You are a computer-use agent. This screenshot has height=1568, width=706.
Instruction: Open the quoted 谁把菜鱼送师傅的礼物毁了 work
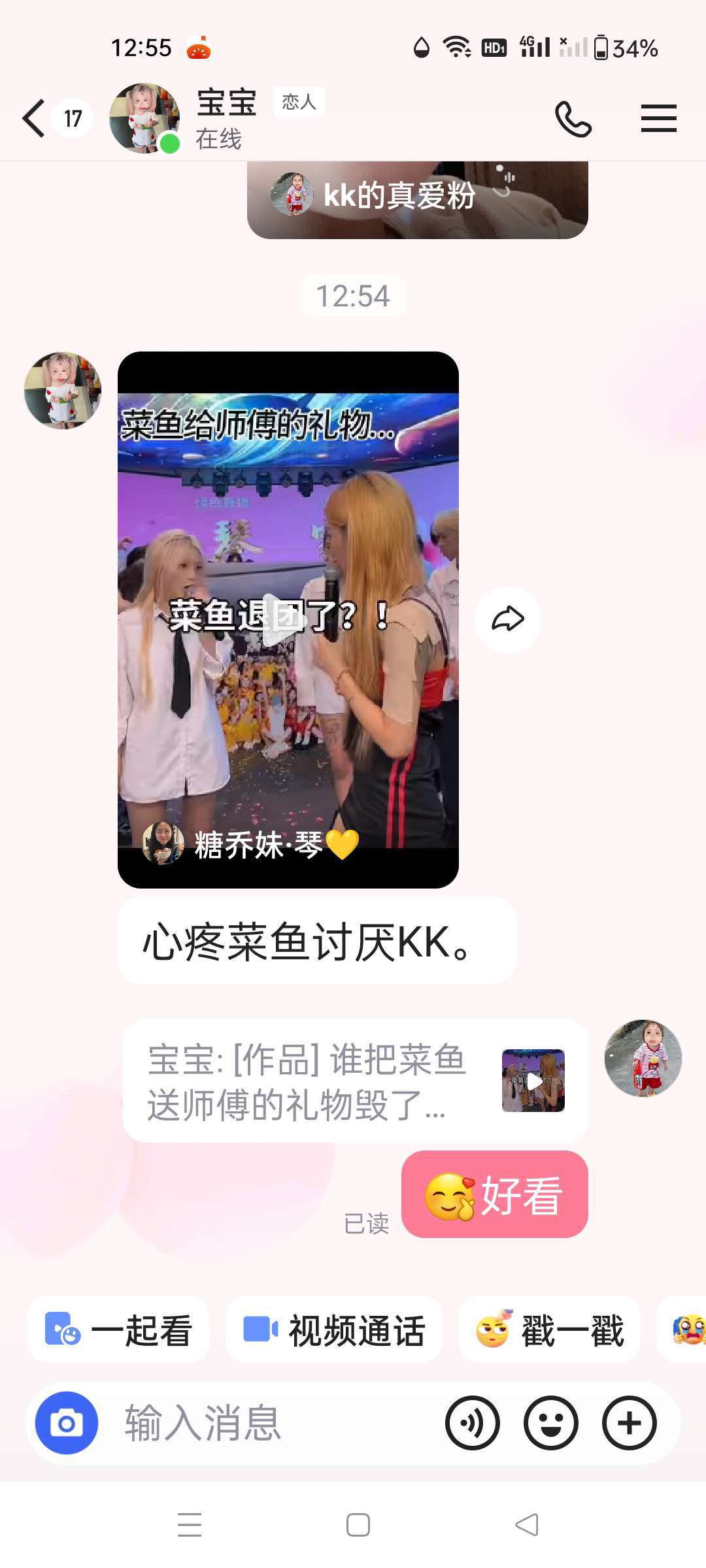point(355,1081)
